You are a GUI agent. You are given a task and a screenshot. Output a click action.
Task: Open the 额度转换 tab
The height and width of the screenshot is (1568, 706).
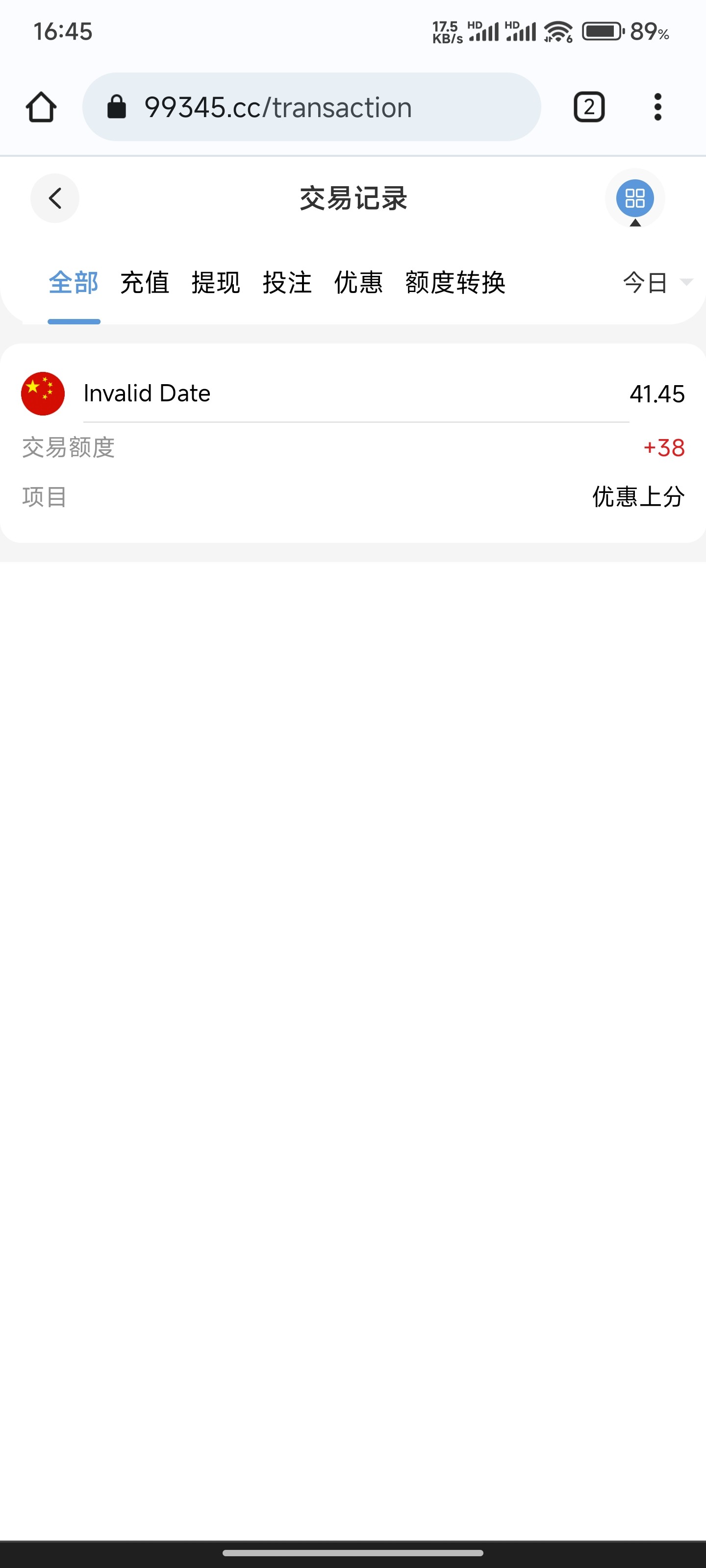click(455, 283)
